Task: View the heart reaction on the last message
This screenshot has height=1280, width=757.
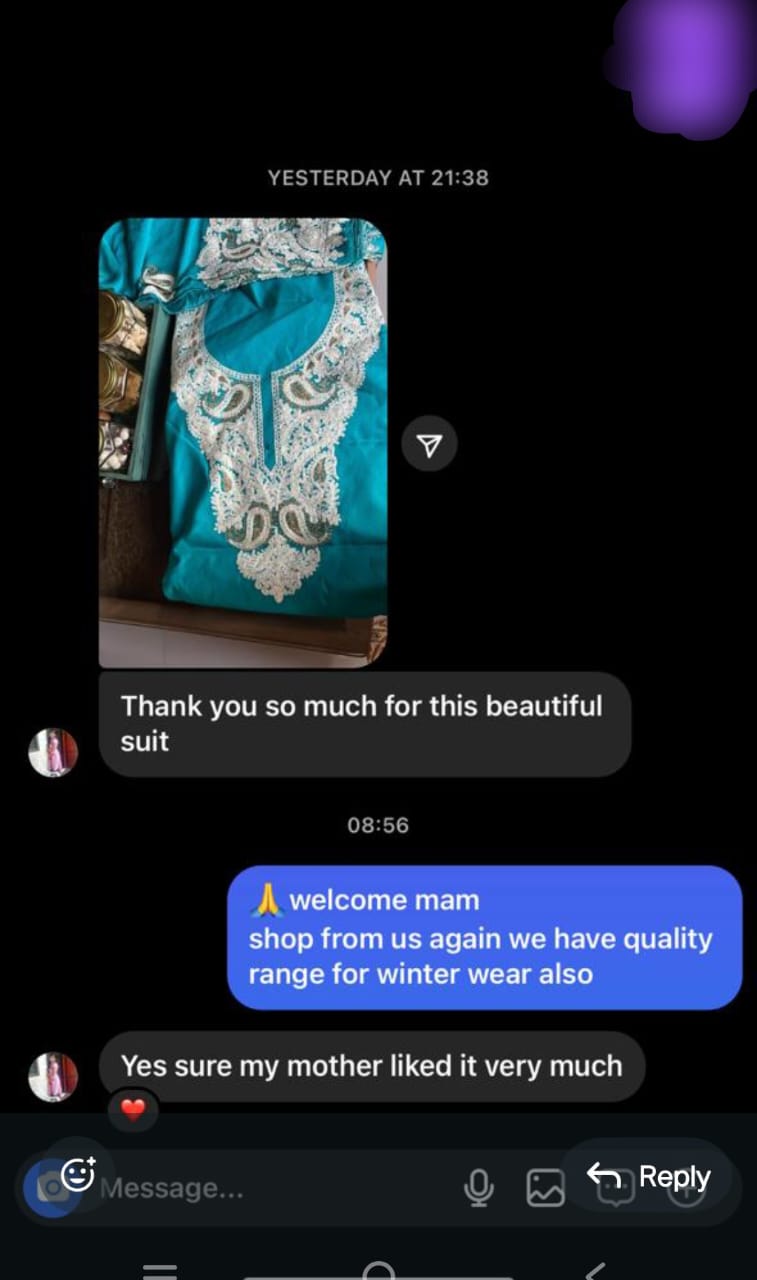Action: (133, 1109)
